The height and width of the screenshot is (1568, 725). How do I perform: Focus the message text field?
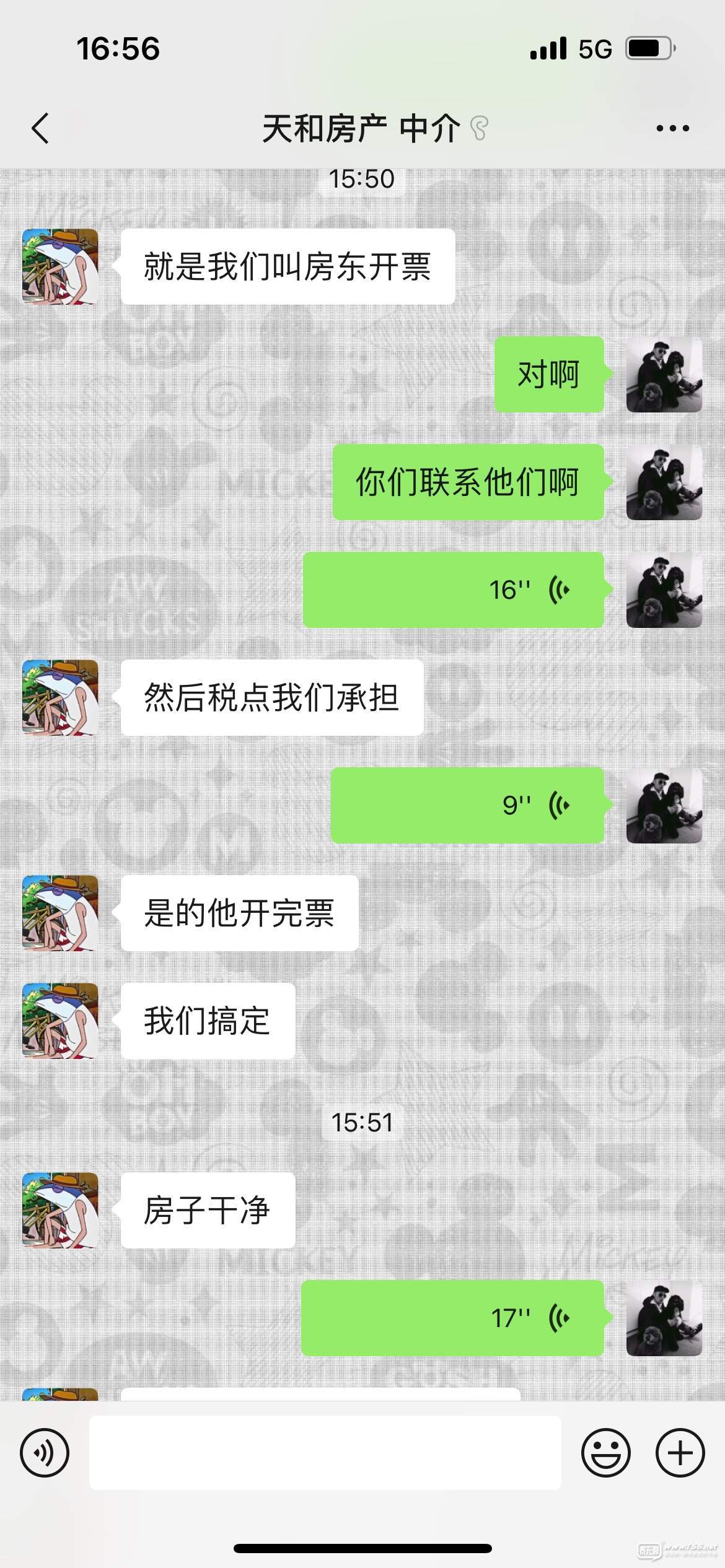pyautogui.click(x=325, y=1453)
